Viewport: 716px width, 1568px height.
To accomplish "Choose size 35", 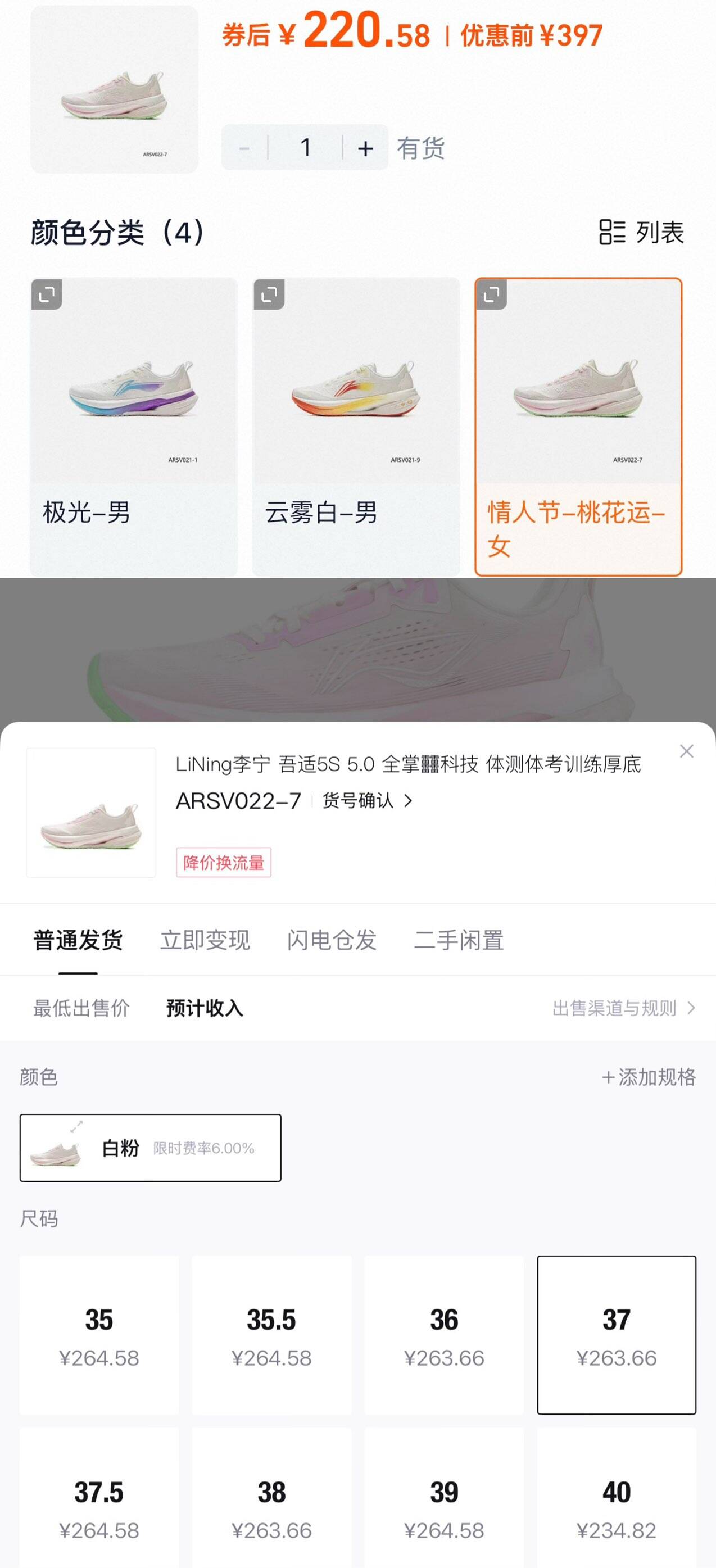I will pos(99,1335).
